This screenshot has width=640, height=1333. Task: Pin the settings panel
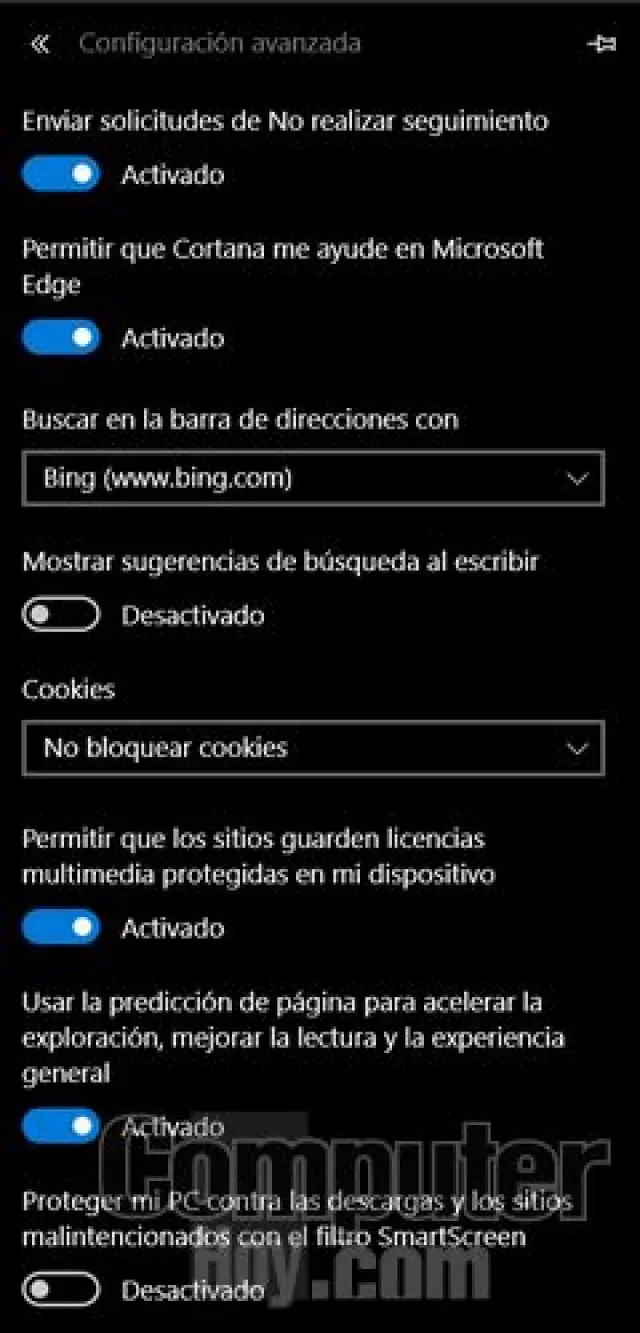[x=601, y=44]
